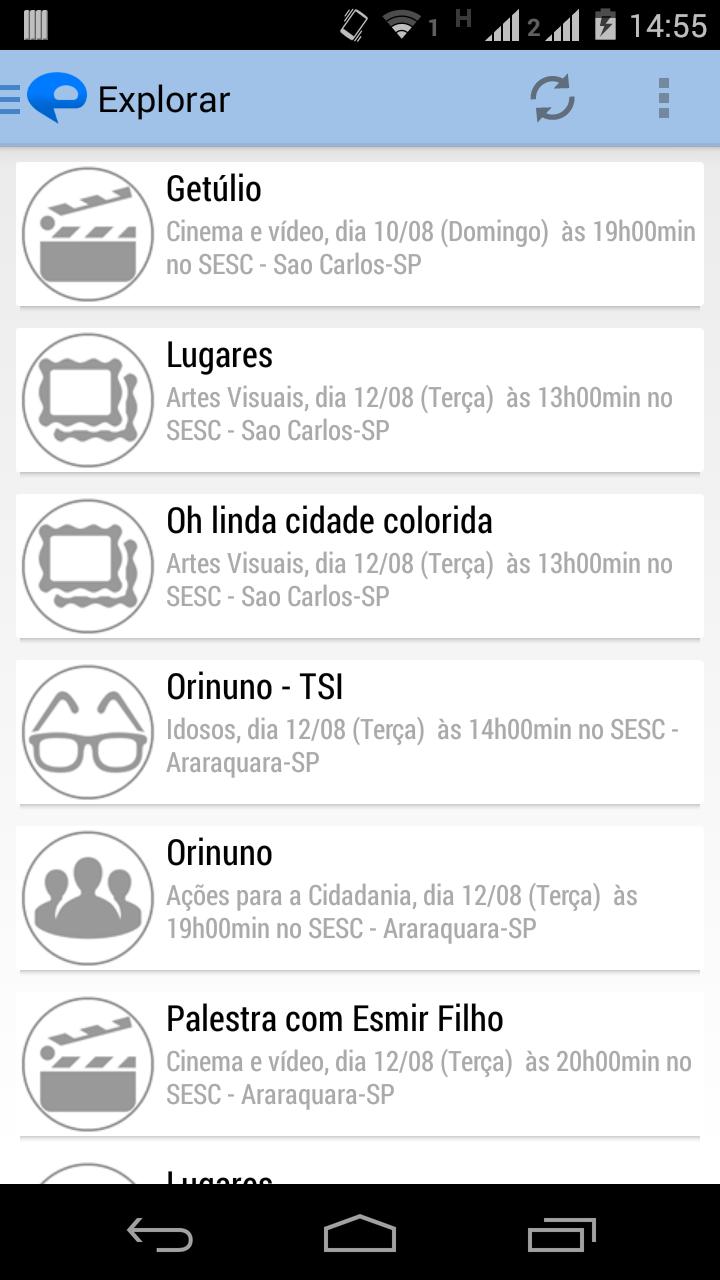Tap the clapperboard icon for Palestra com Esmir Filho
The image size is (720, 1280).
(87, 1063)
